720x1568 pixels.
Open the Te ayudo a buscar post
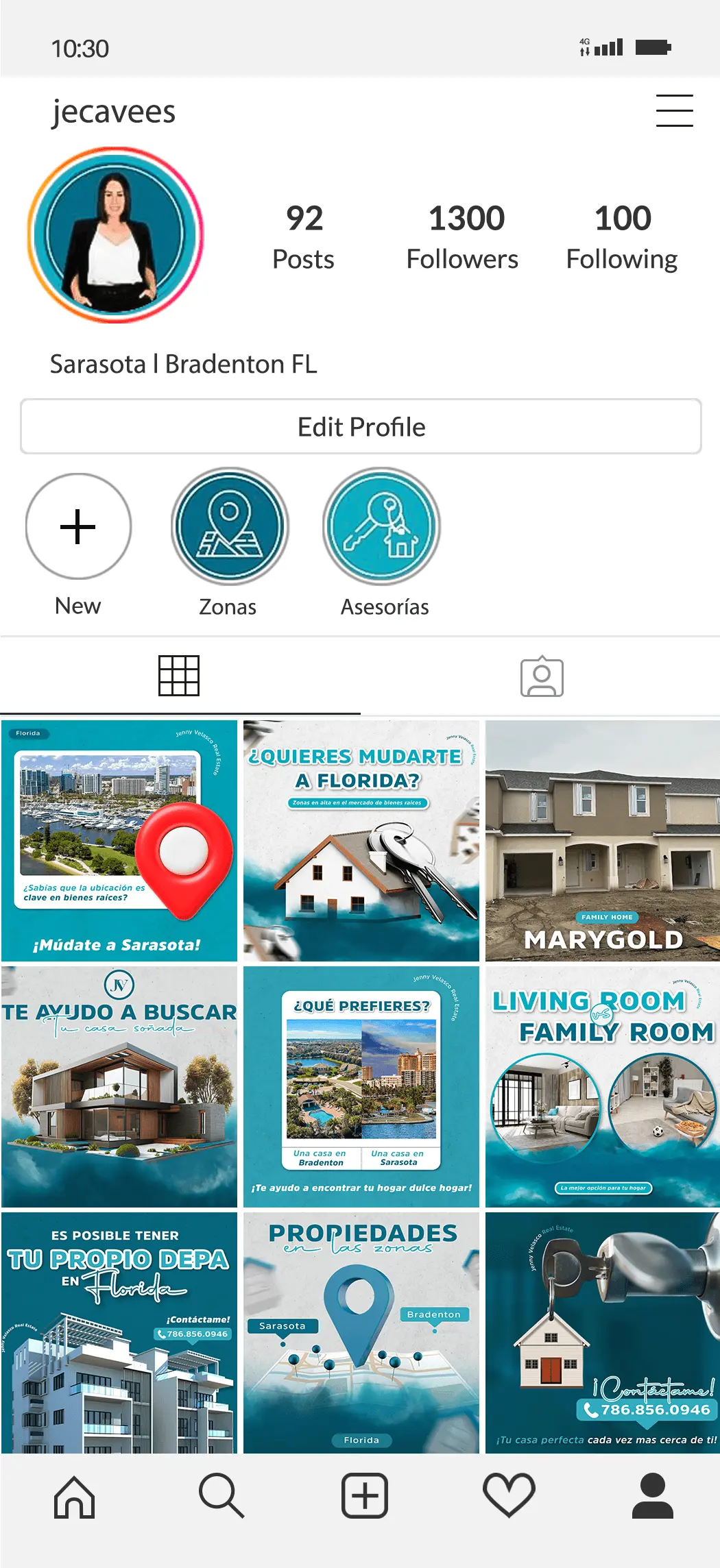[x=119, y=1087]
